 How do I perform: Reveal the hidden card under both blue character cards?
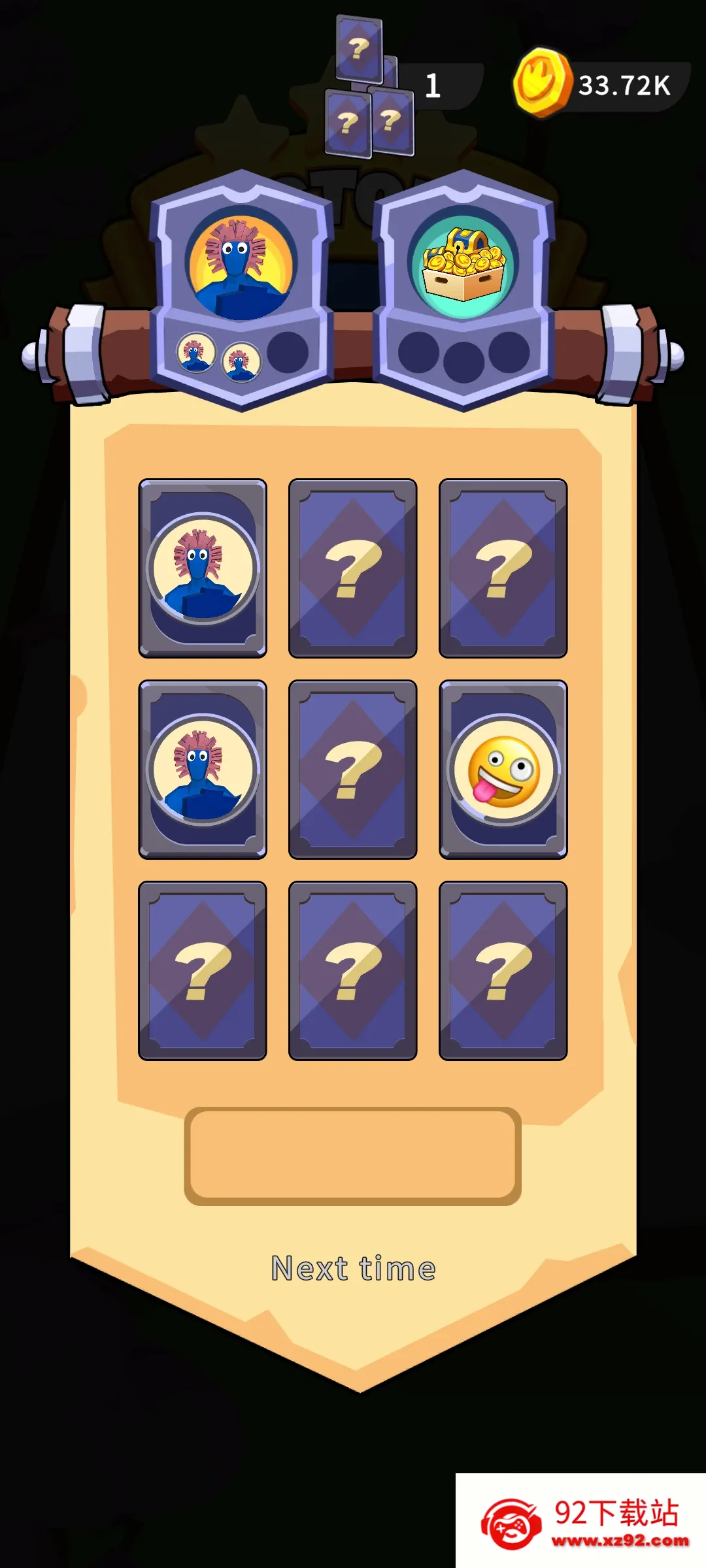(x=203, y=971)
